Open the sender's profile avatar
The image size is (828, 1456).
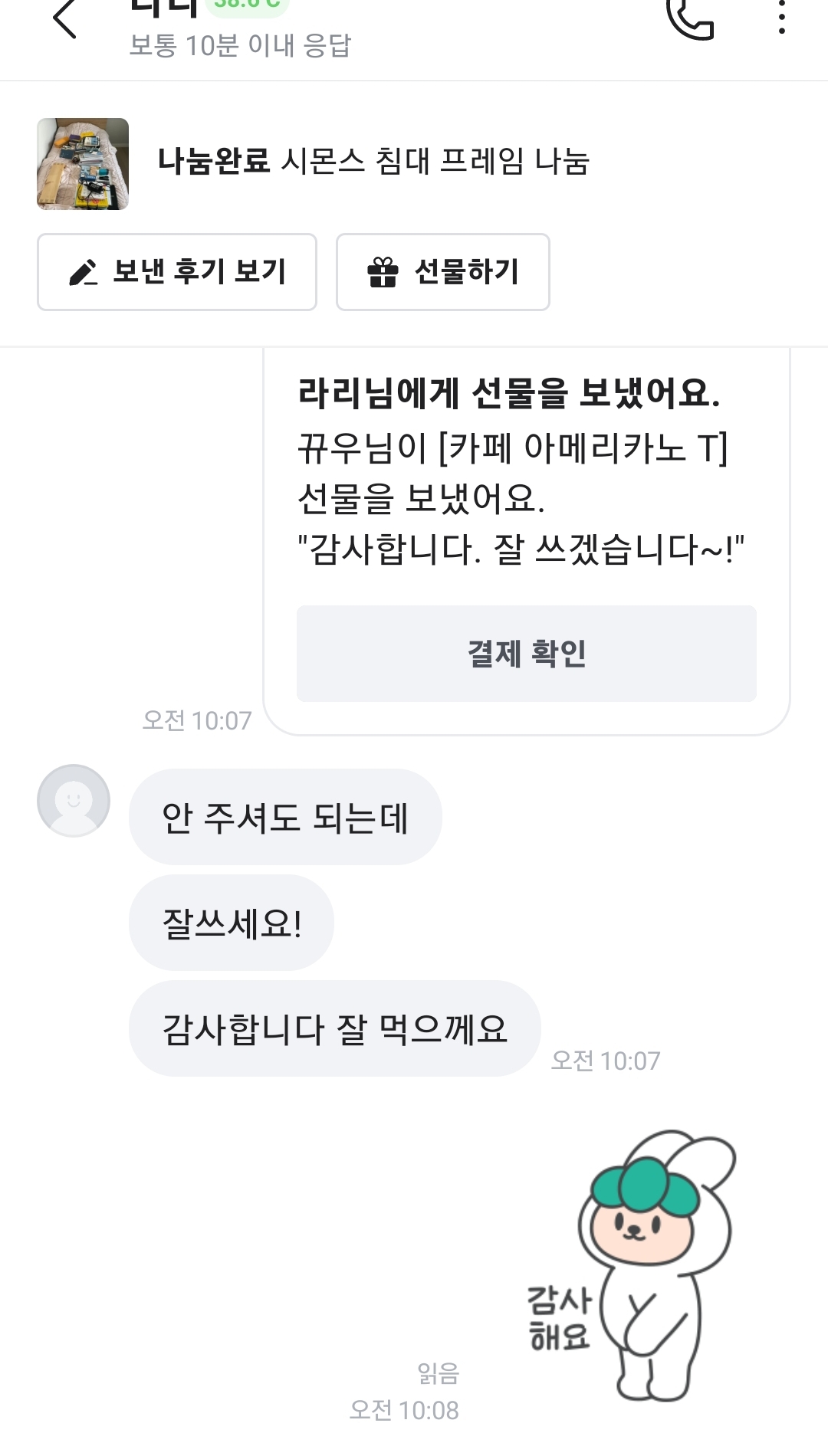point(74,801)
